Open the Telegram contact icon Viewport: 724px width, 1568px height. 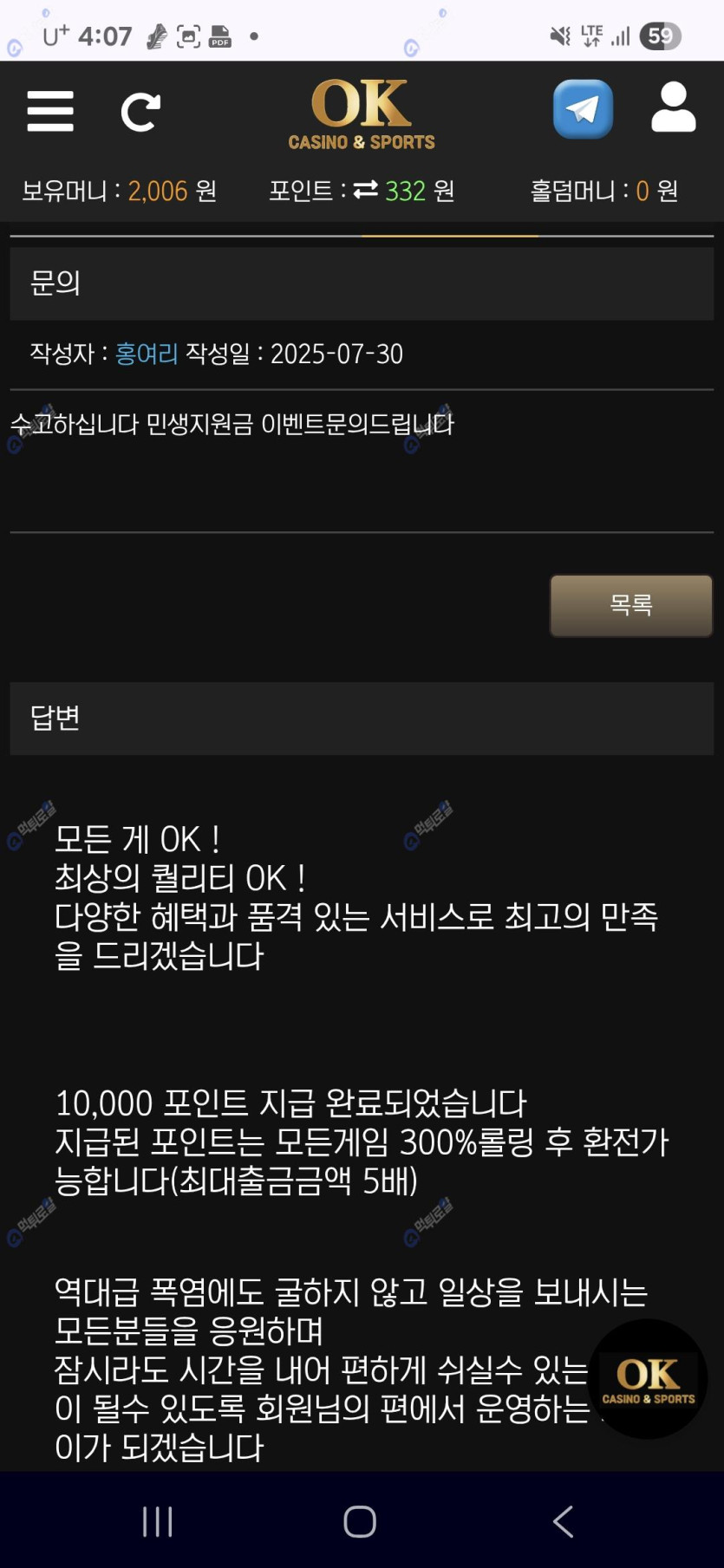click(583, 109)
